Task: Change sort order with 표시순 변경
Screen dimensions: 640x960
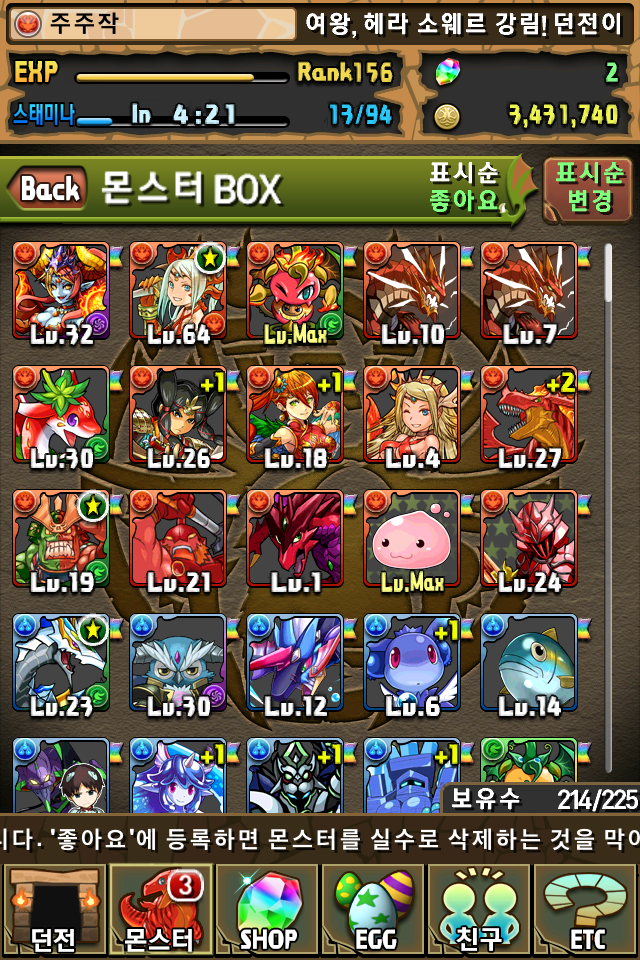Action: point(587,188)
